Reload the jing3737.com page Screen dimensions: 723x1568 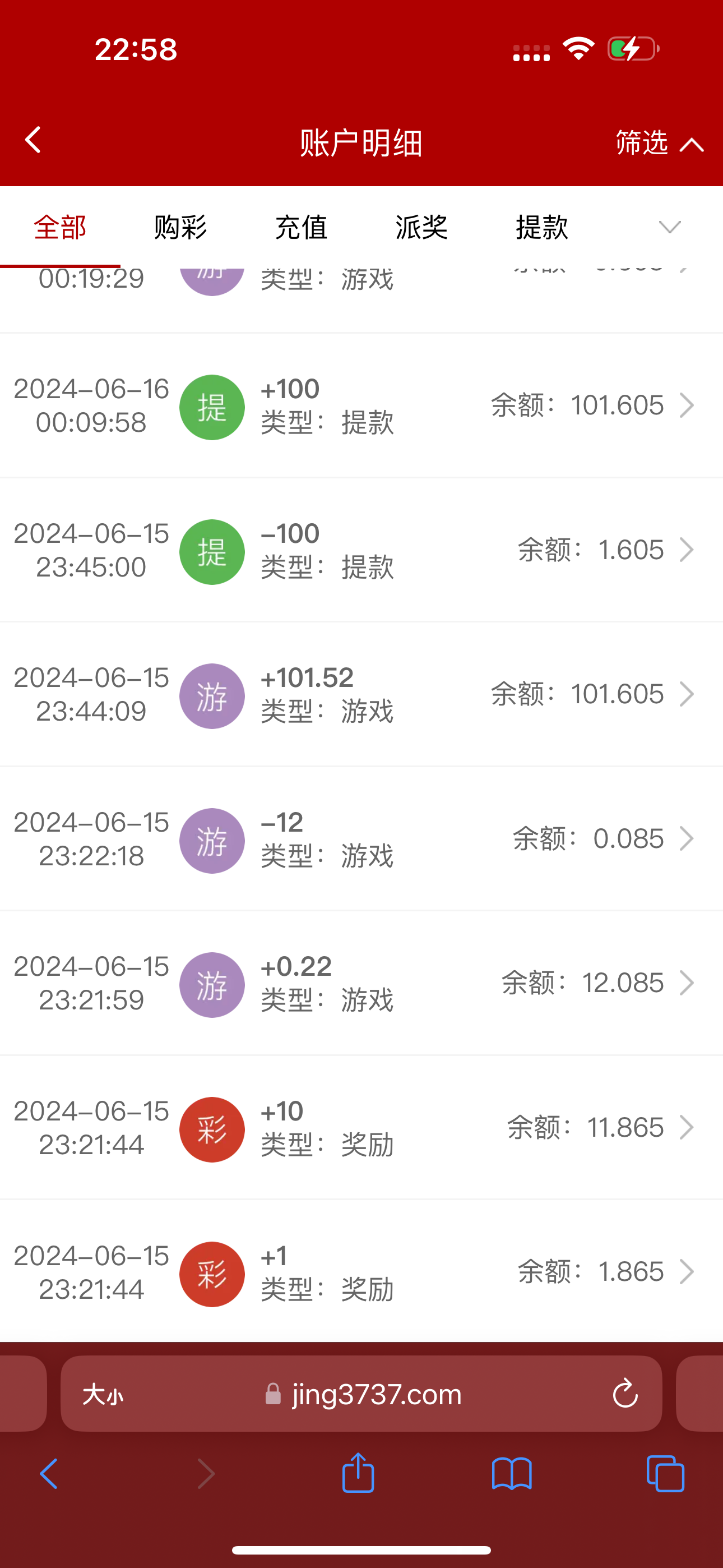[624, 1394]
